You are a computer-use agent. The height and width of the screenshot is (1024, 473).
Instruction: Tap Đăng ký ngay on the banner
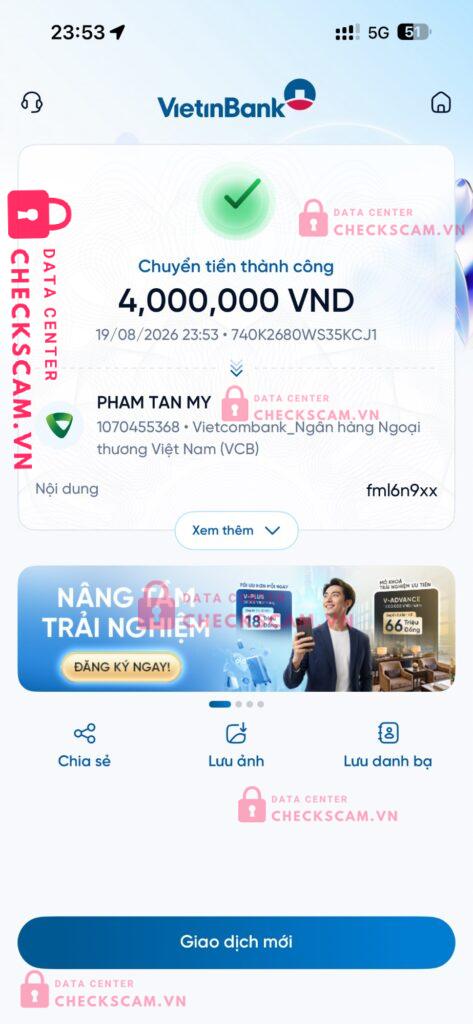(122, 667)
